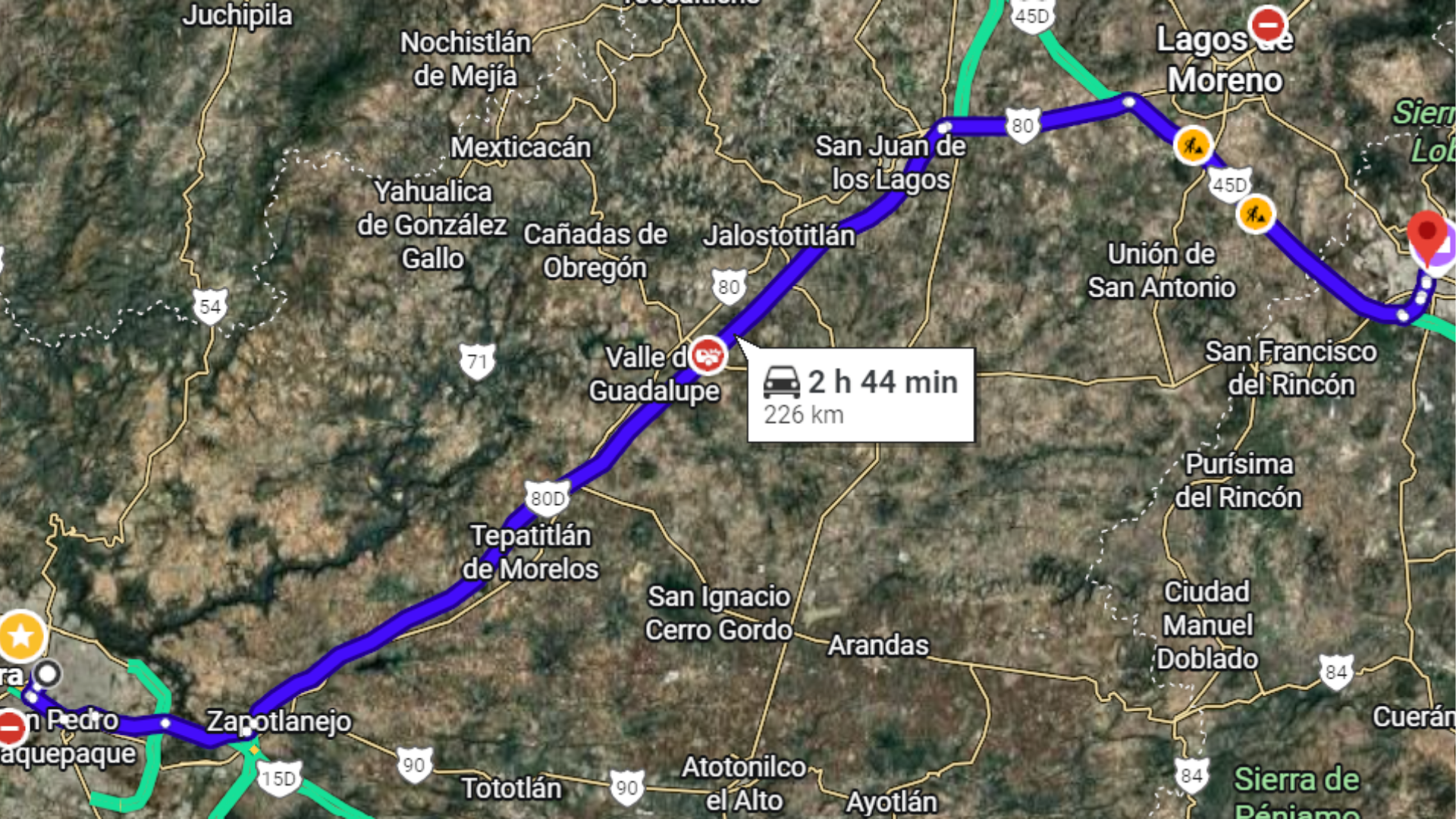Open the road closure icon at Lagos de Moreno

point(1267,25)
